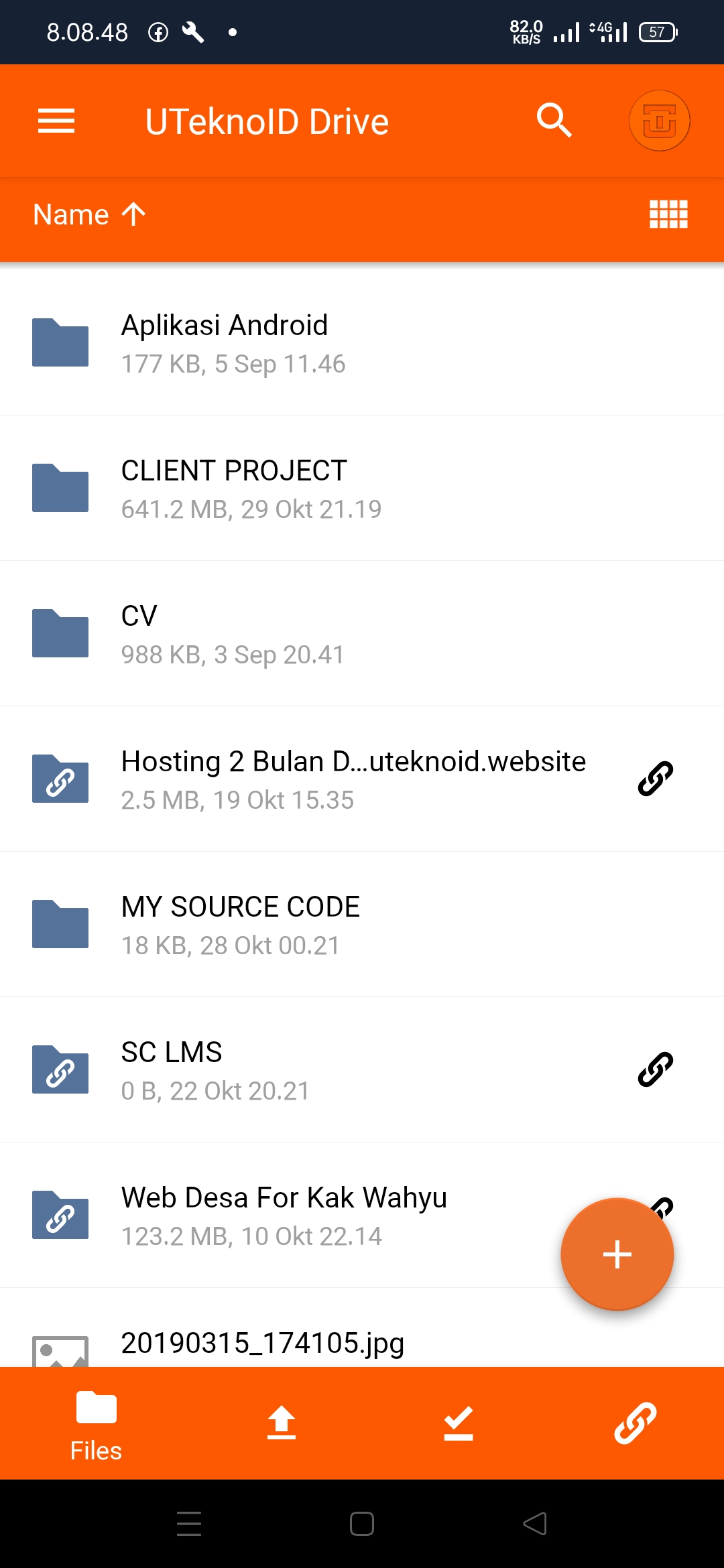
Task: Tap the plus floating action button
Action: tap(617, 1254)
